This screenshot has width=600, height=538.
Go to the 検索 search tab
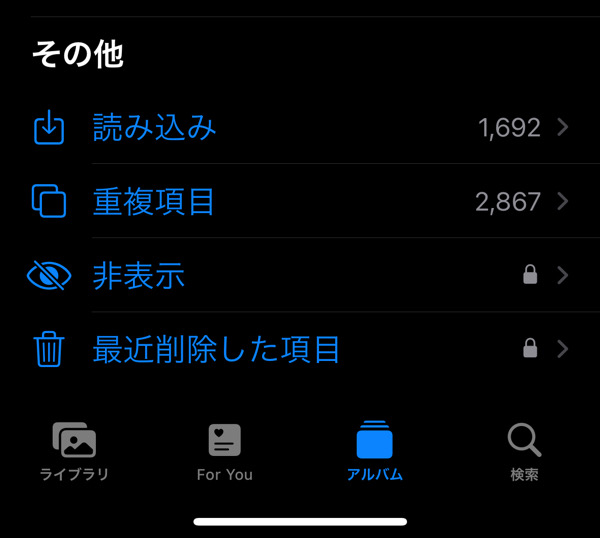click(x=524, y=452)
